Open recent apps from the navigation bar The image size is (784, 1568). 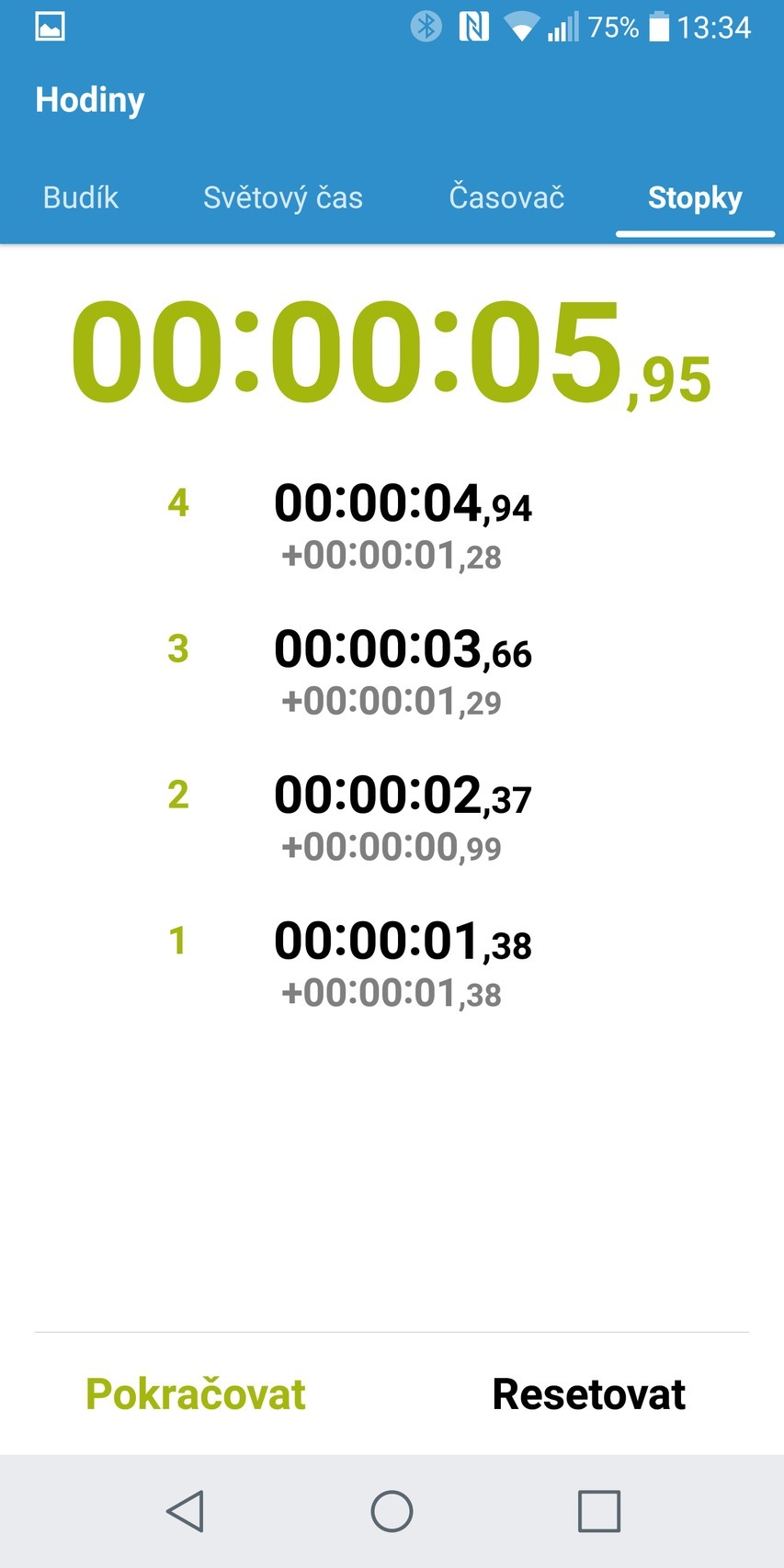tap(598, 1511)
